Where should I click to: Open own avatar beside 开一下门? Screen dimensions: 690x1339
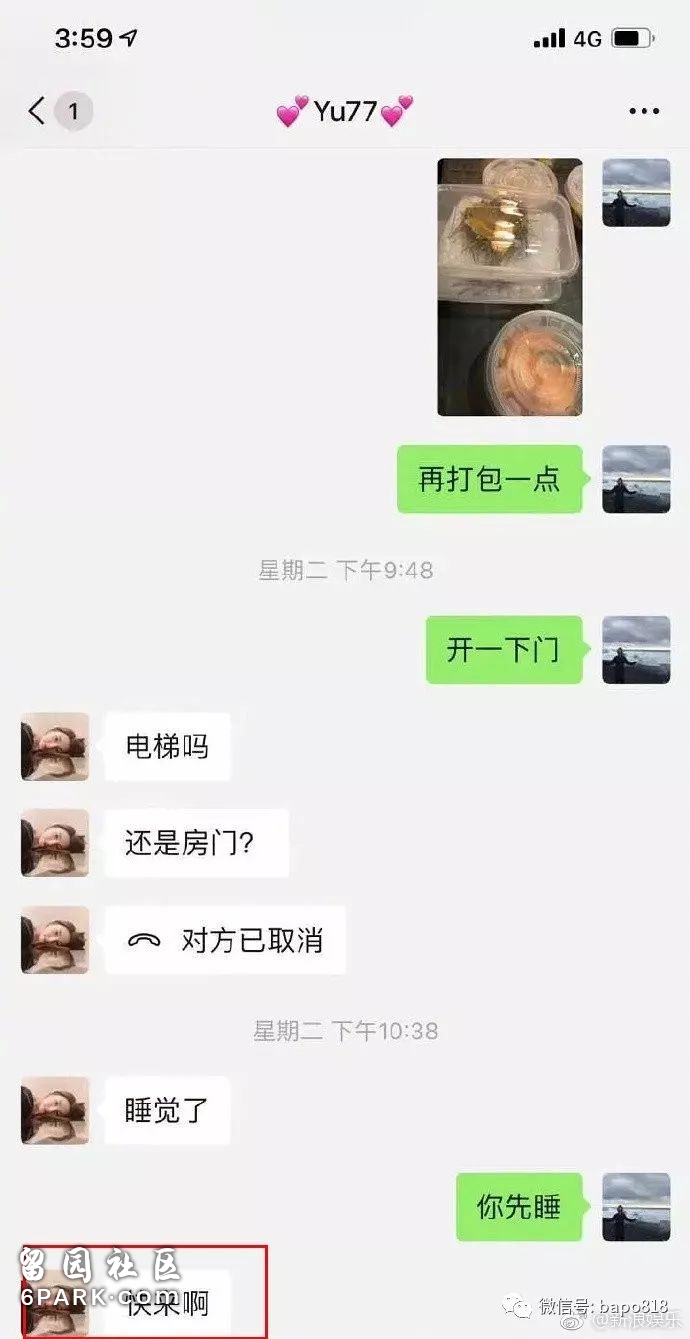pos(635,650)
